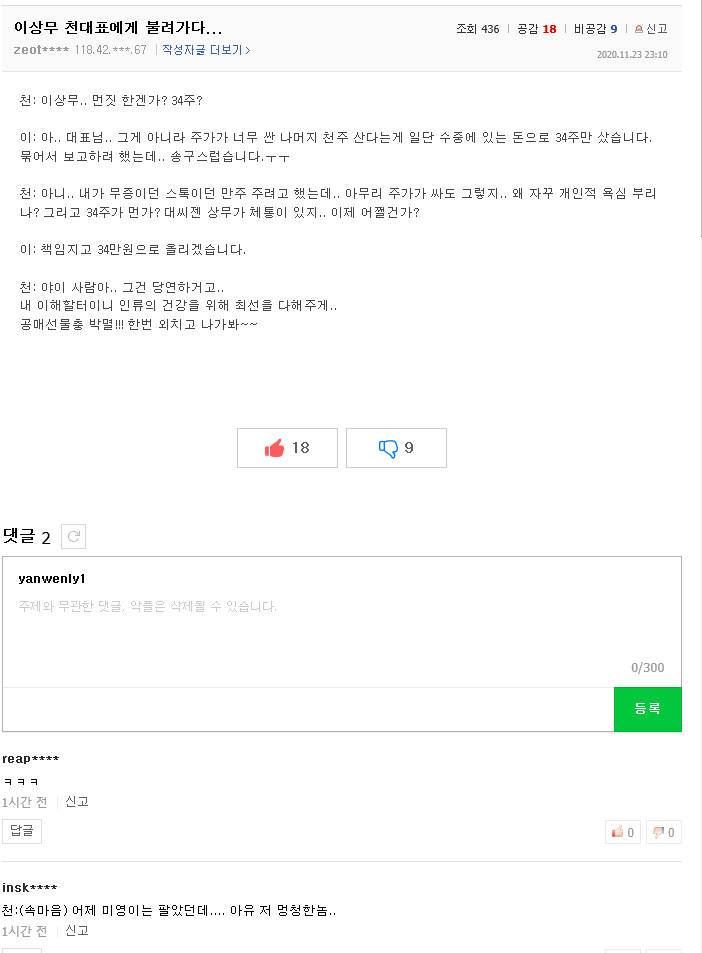Reply to reap****'s comment via 답글

[x=22, y=831]
